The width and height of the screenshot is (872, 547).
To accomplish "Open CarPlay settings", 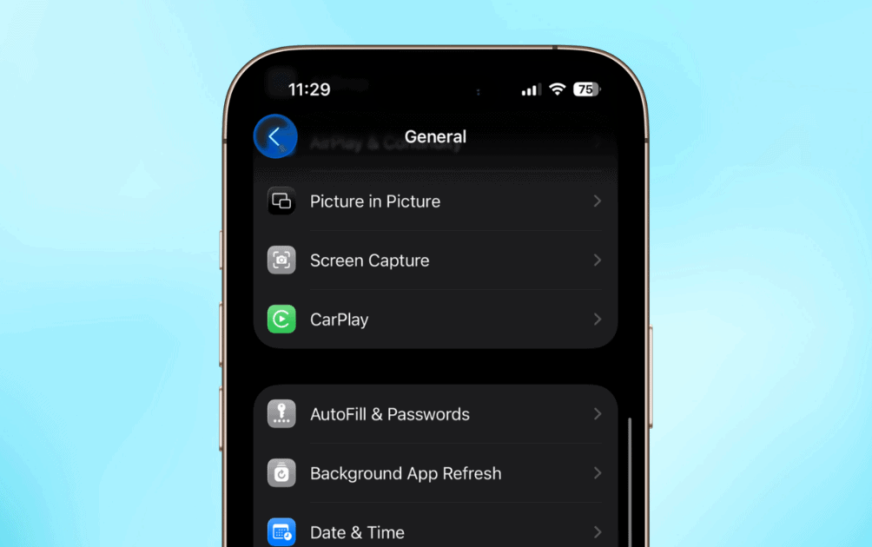I will (435, 320).
